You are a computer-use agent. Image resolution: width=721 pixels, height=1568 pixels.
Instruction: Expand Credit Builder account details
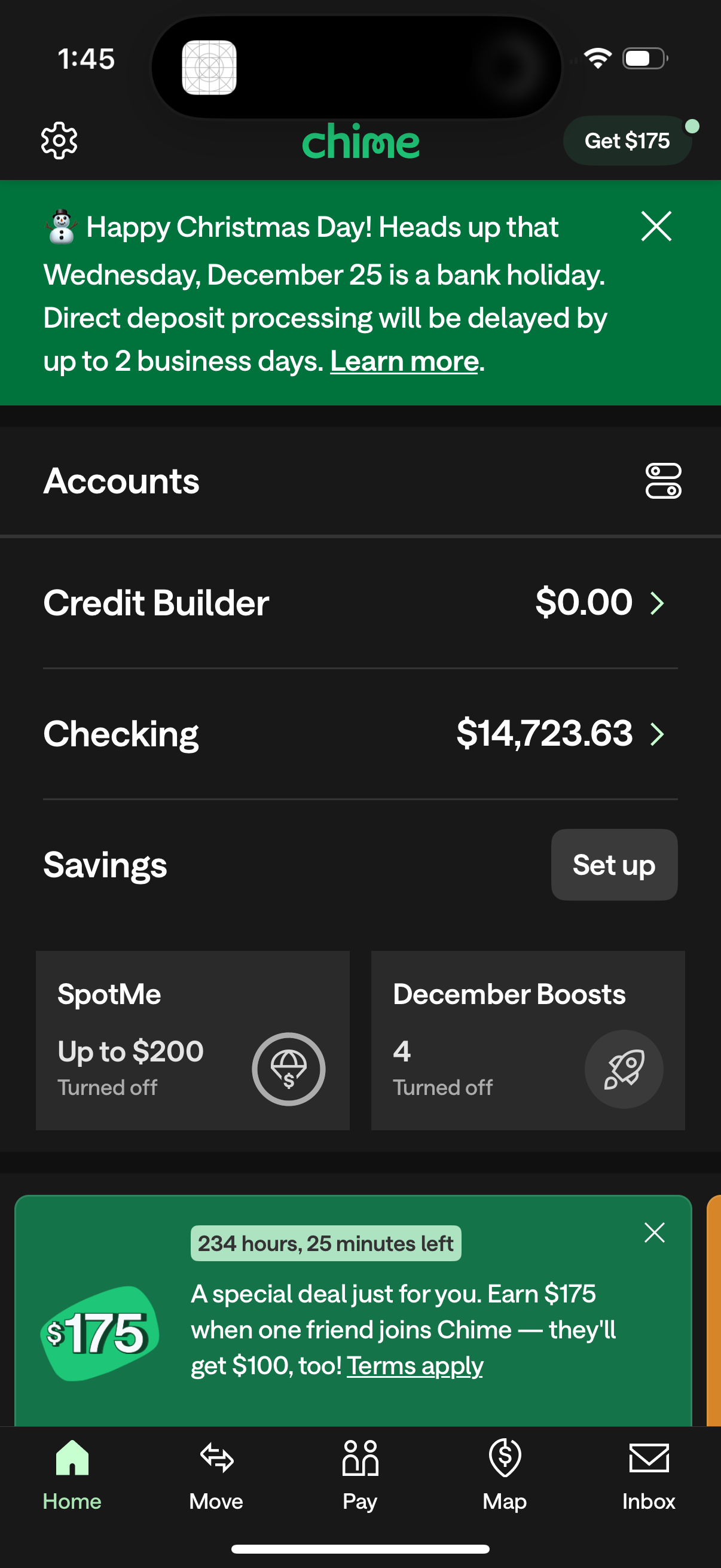tap(657, 603)
